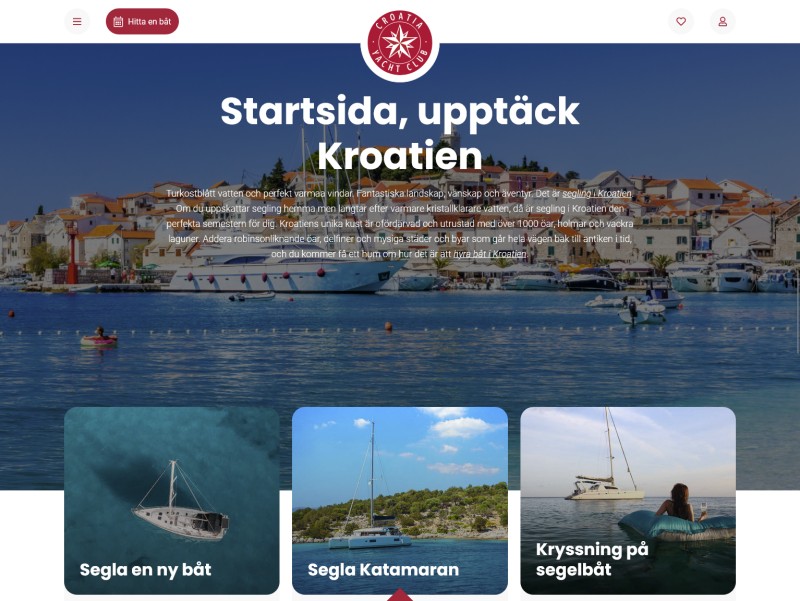The height and width of the screenshot is (601, 800).
Task: Tap the Hitta en båt button
Action: [142, 21]
